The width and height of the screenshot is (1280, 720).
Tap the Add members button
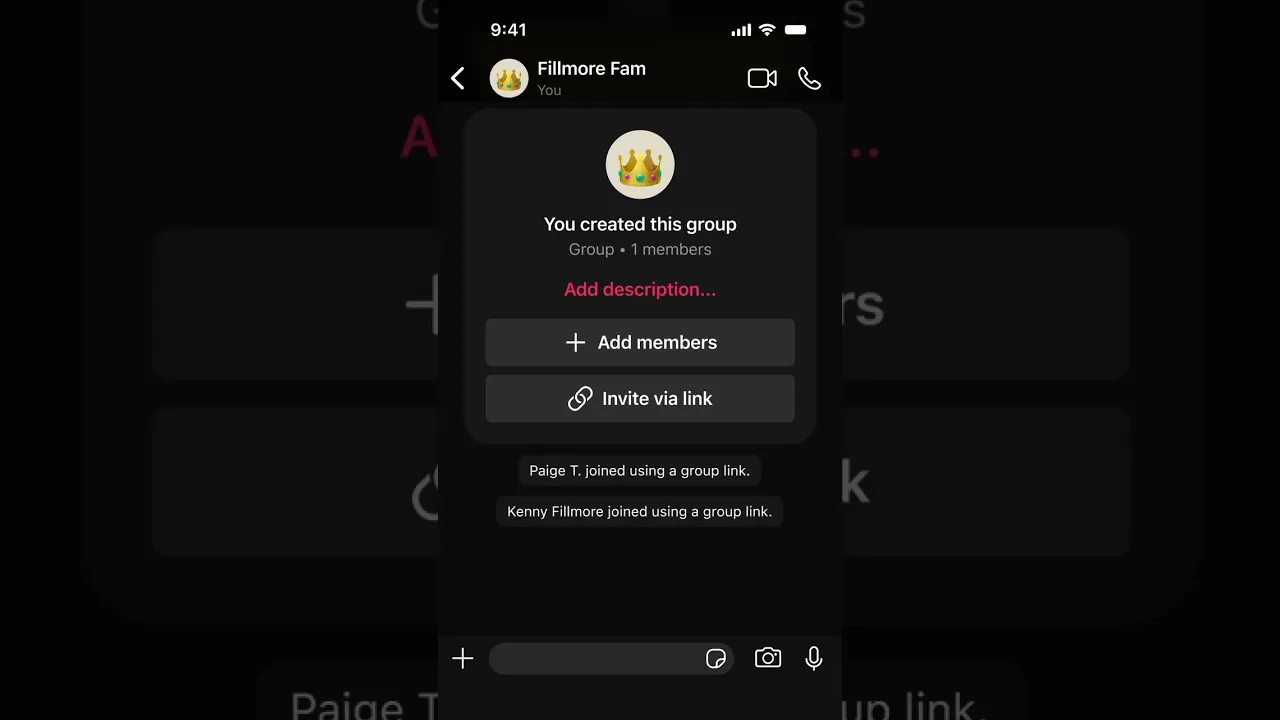640,342
